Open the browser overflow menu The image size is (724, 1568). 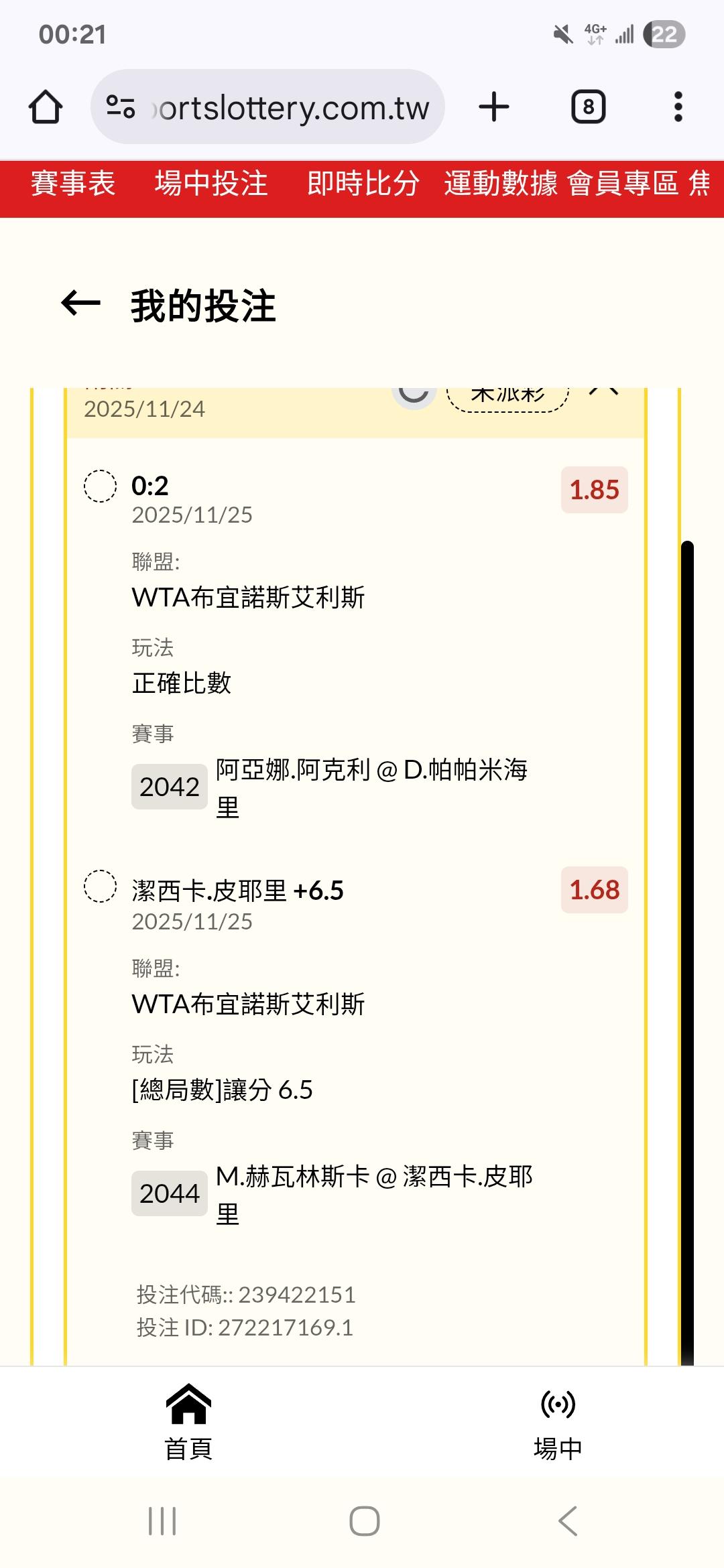coord(678,107)
